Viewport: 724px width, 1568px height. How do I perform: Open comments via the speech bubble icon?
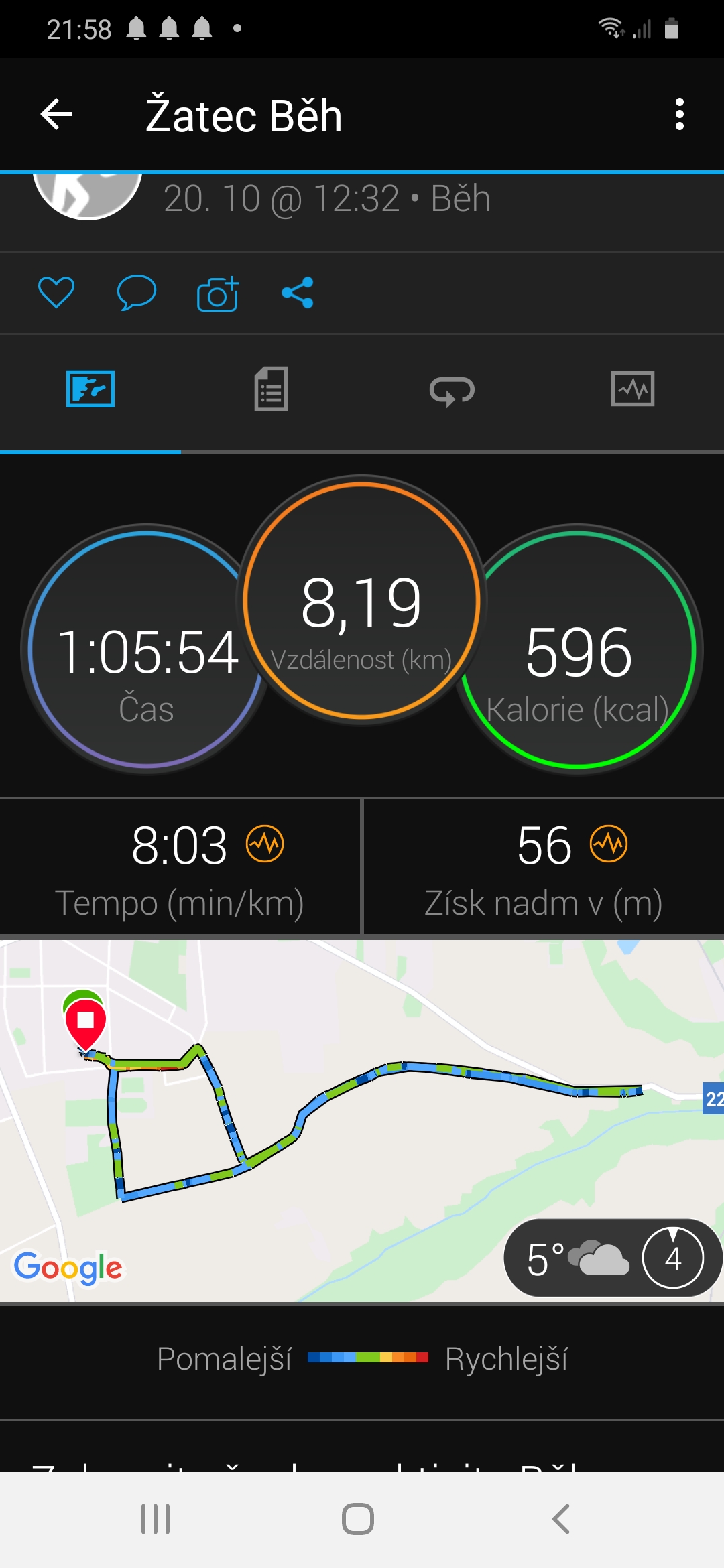point(137,293)
